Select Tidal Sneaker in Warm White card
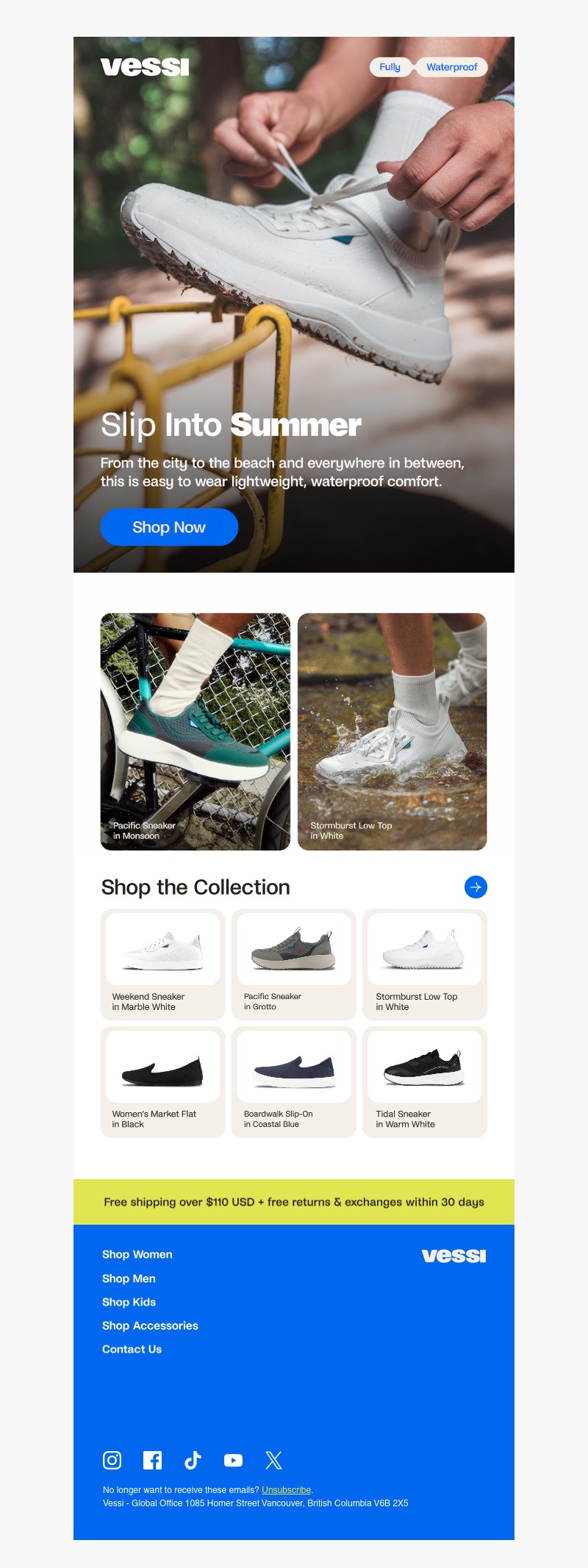This screenshot has height=1568, width=588. click(424, 1081)
